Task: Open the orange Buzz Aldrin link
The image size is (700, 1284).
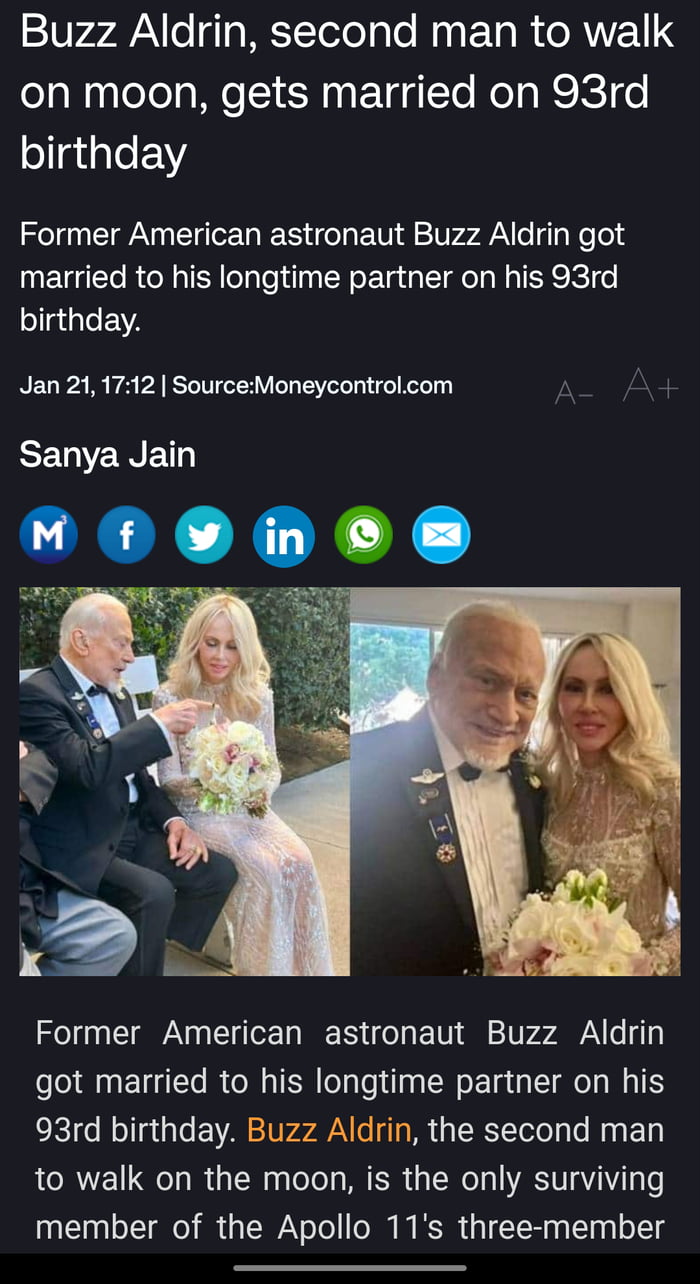Action: [328, 1130]
